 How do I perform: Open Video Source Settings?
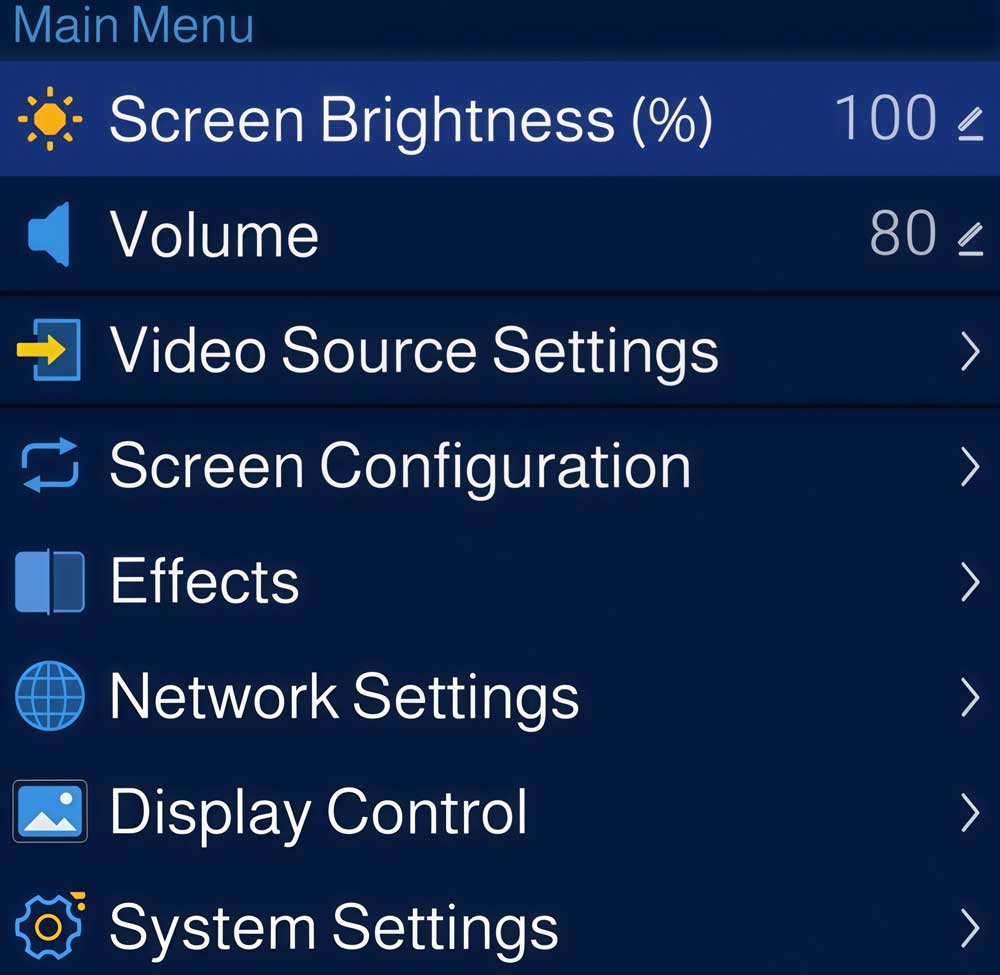pyautogui.click(x=413, y=352)
